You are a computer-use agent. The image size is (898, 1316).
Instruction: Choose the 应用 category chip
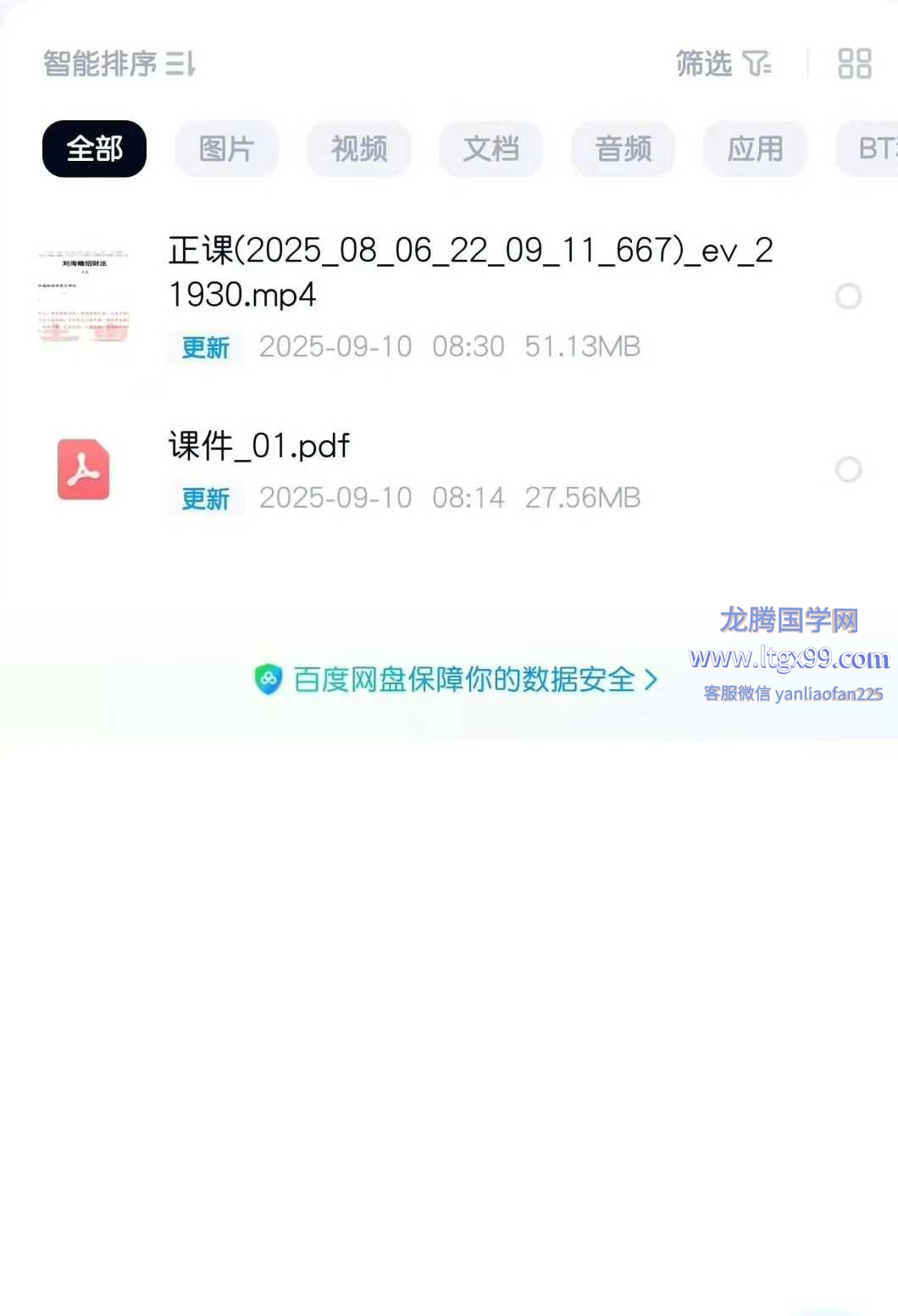coord(755,149)
